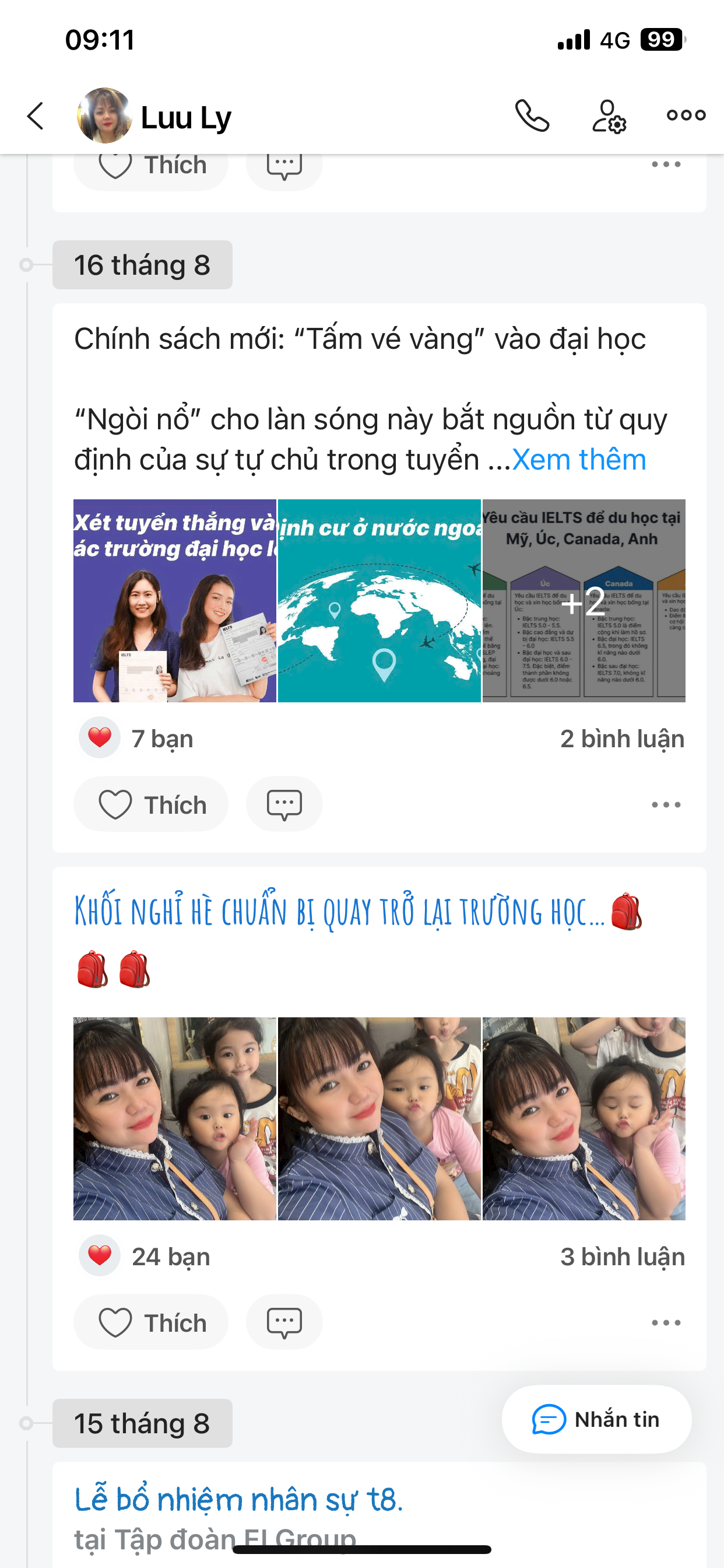This screenshot has width=724, height=1568.
Task: Open the Xét tuyển thẳng image
Action: coord(175,601)
